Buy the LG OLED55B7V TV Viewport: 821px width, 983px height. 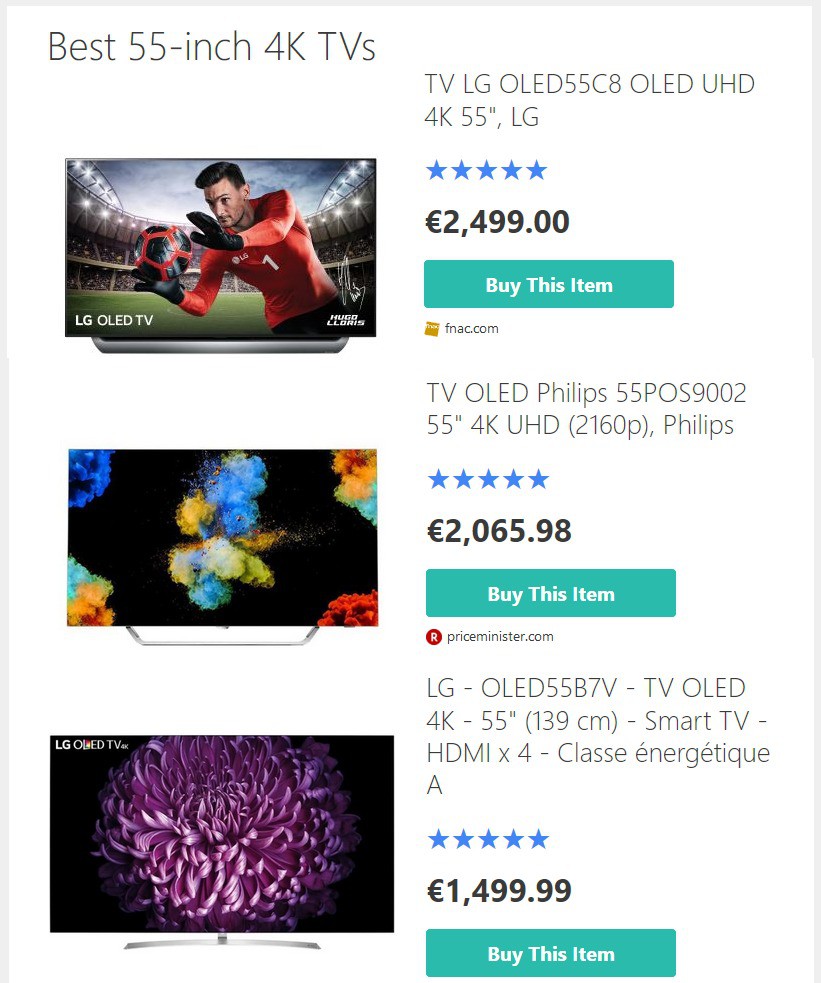pyautogui.click(x=550, y=953)
